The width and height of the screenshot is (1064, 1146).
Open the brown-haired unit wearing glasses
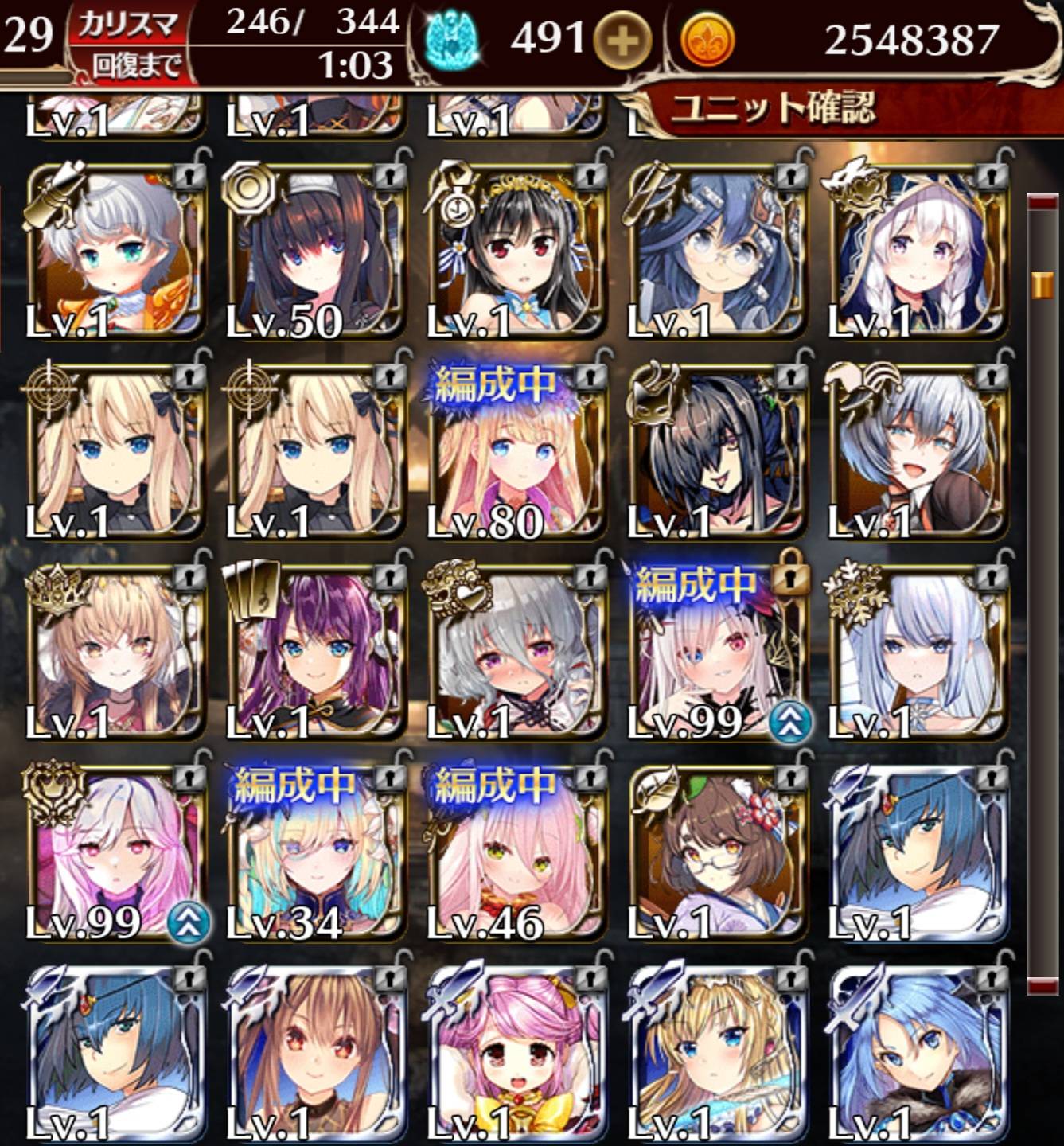tap(717, 852)
